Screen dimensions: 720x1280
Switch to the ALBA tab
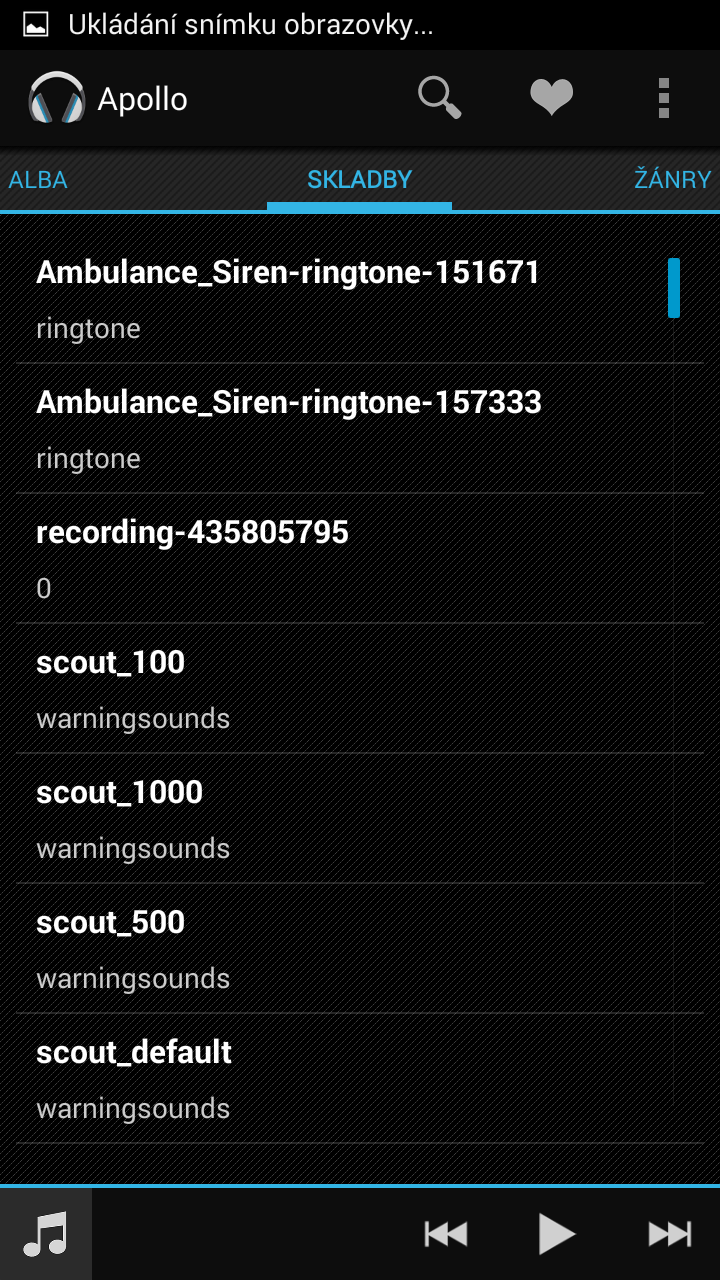click(38, 180)
